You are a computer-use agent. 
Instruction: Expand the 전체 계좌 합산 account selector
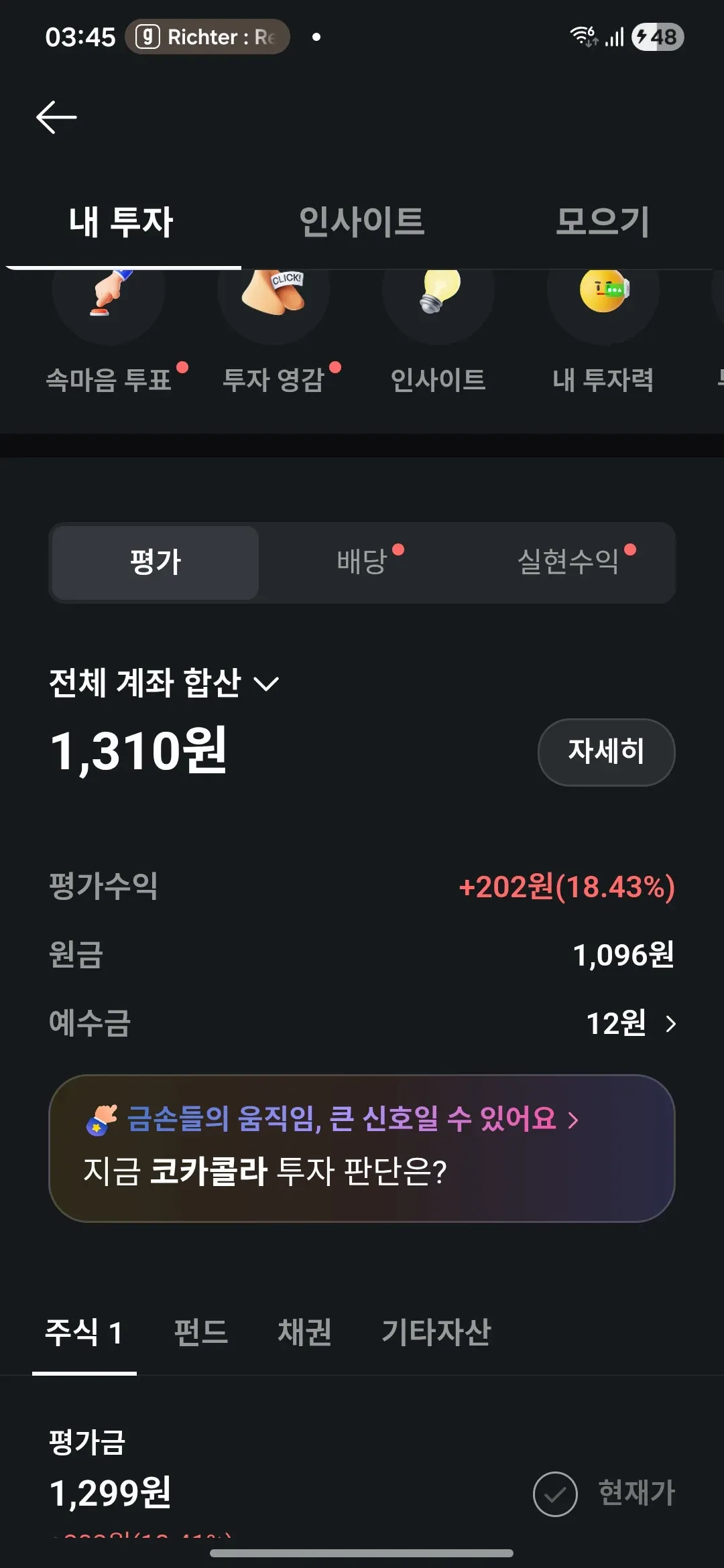click(164, 683)
